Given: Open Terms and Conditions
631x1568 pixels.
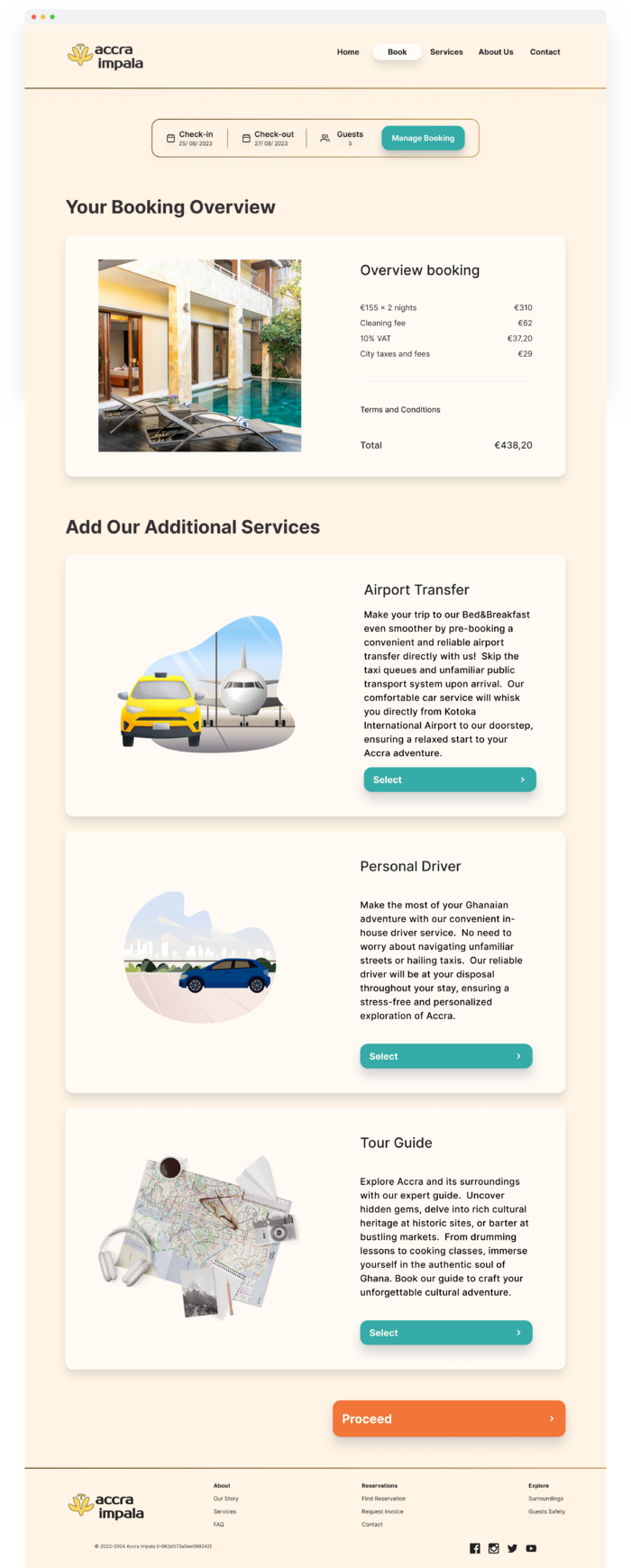Looking at the screenshot, I should (x=400, y=410).
